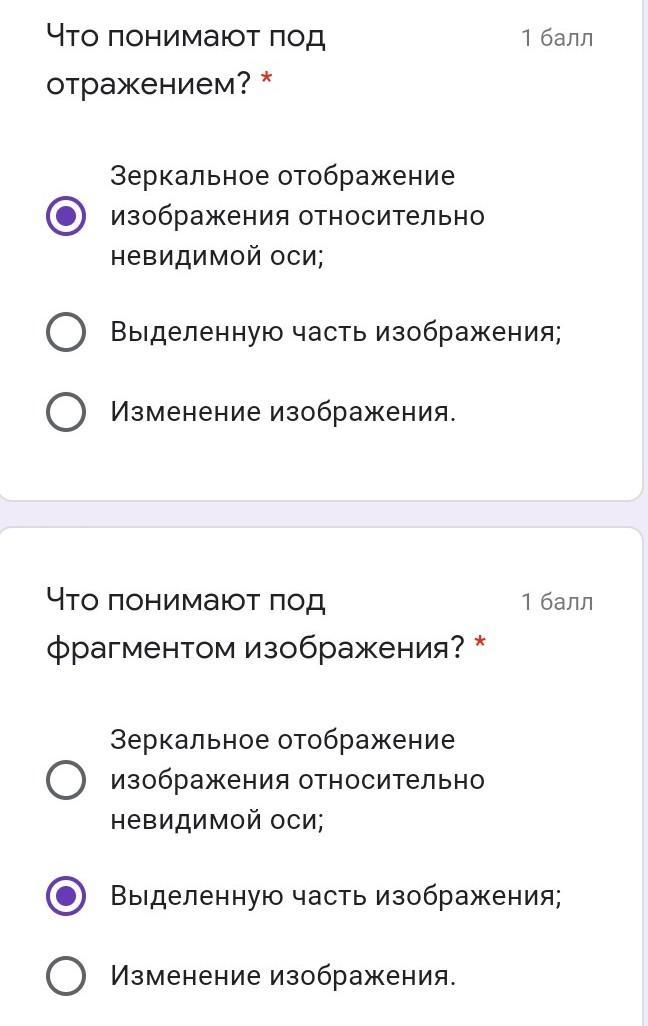The height and width of the screenshot is (1026, 648).
Task: Select "Зеркальное отображение" for the фрагментом изображения question
Action: (x=66, y=780)
